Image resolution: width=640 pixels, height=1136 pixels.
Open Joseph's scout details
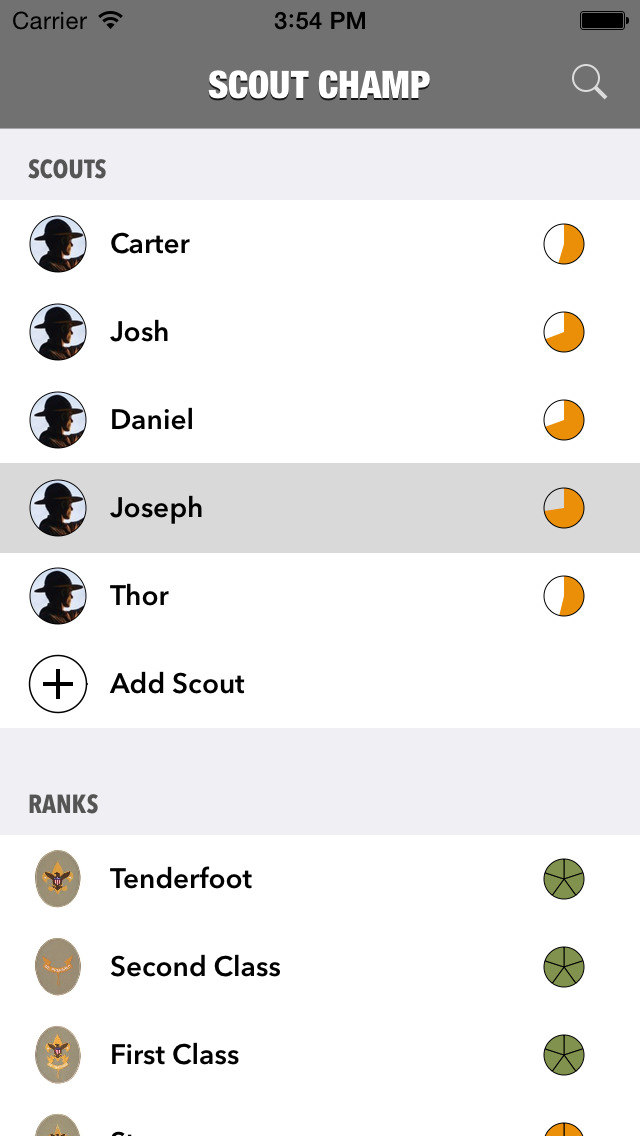[320, 508]
